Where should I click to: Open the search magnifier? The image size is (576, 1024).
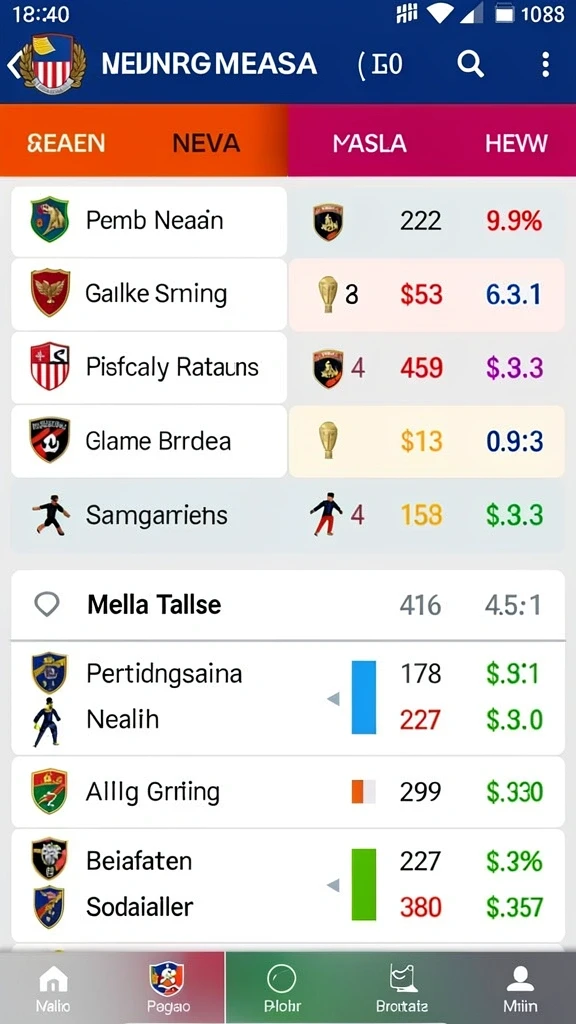click(470, 64)
